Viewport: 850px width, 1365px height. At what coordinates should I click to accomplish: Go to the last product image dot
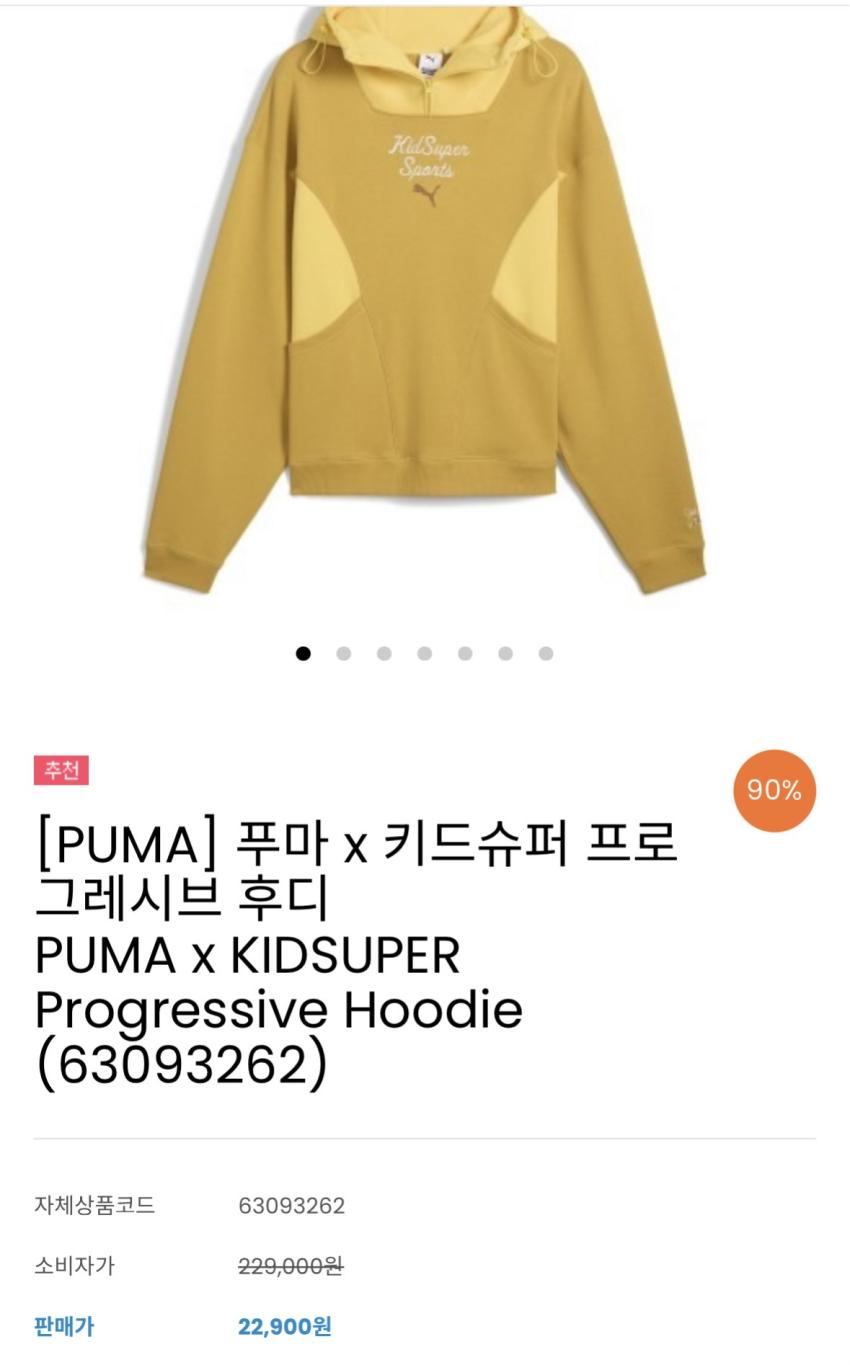click(x=546, y=654)
